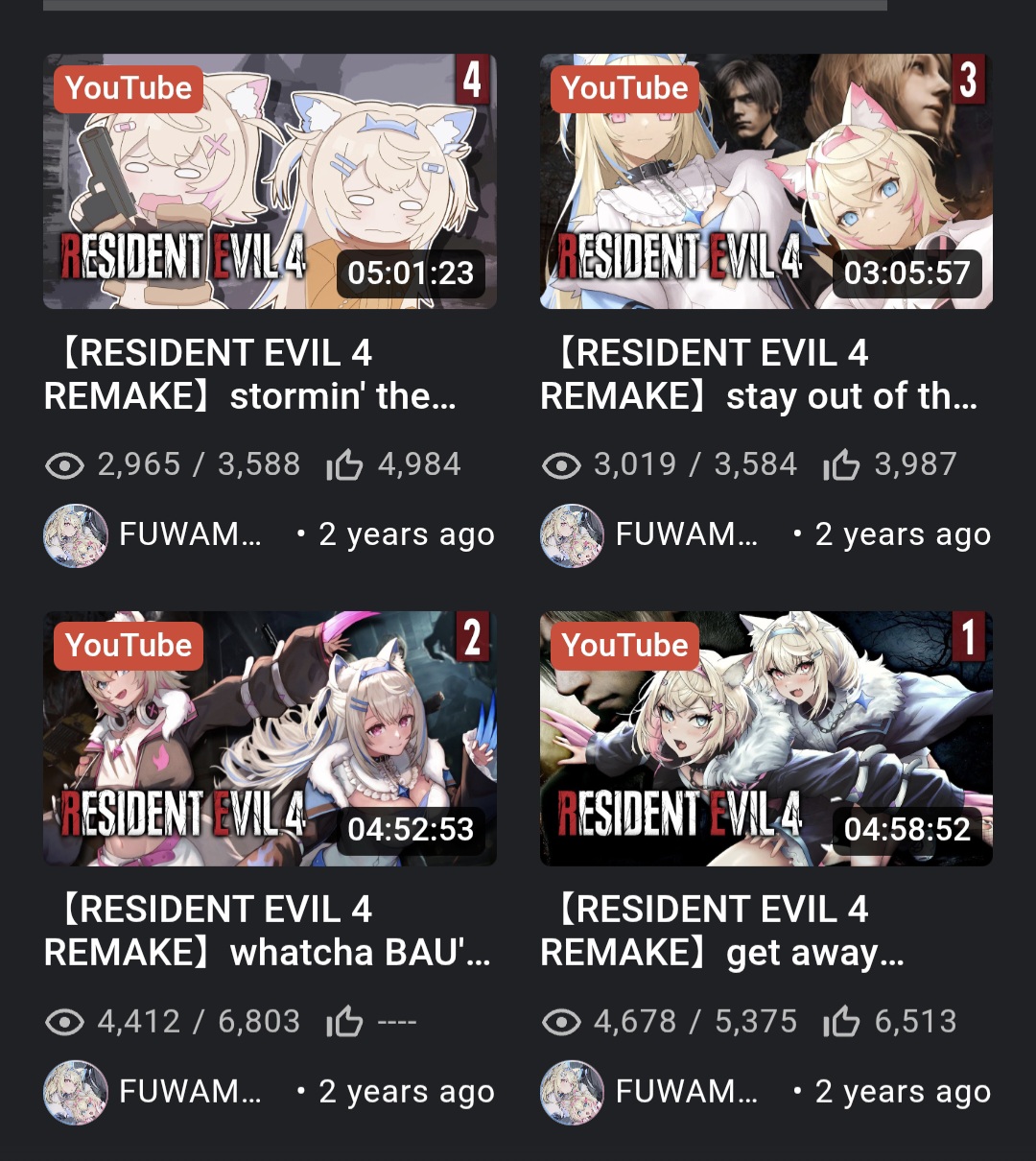The image size is (1036, 1161).
Task: Open the video thumbnail with duration 04:52:53
Action: coord(270,738)
